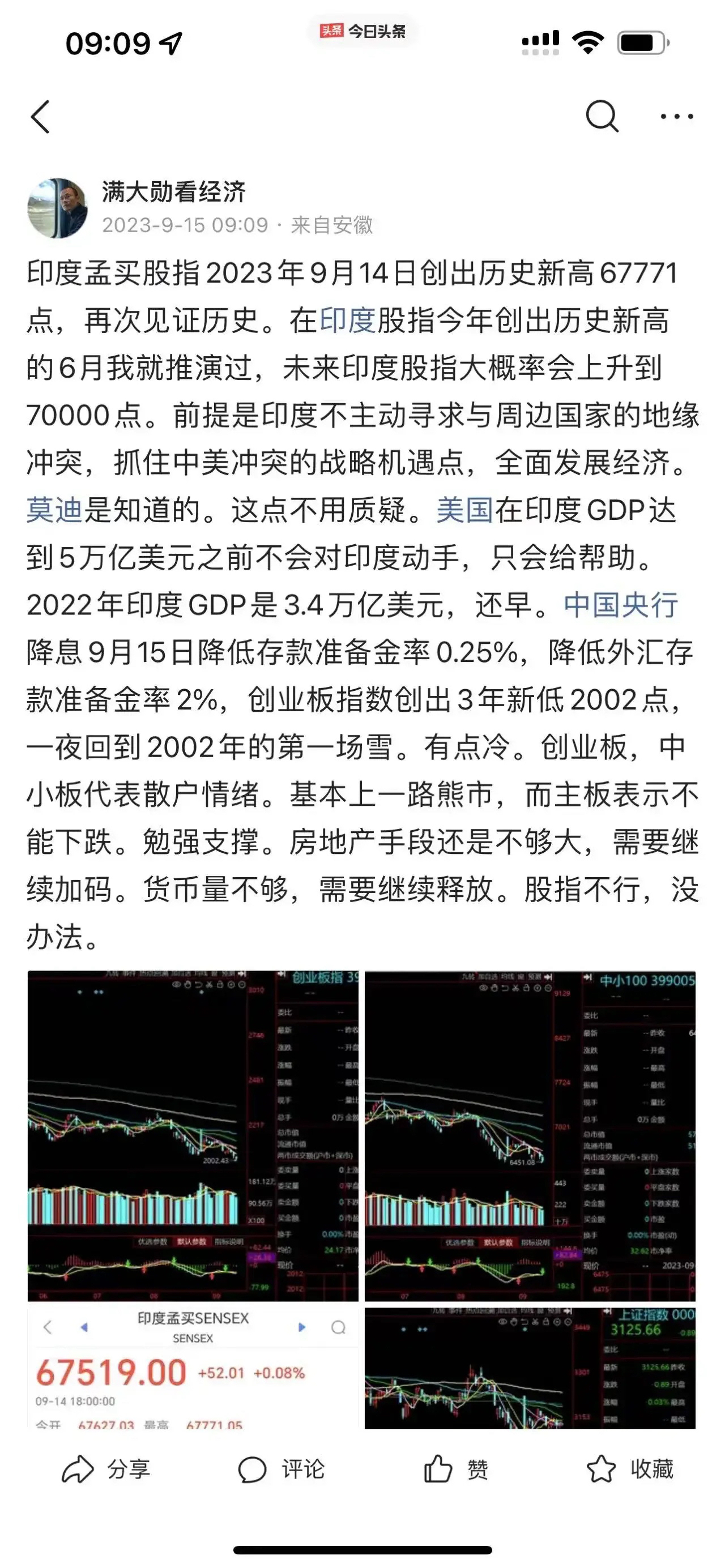Go back using the back arrow

click(40, 116)
